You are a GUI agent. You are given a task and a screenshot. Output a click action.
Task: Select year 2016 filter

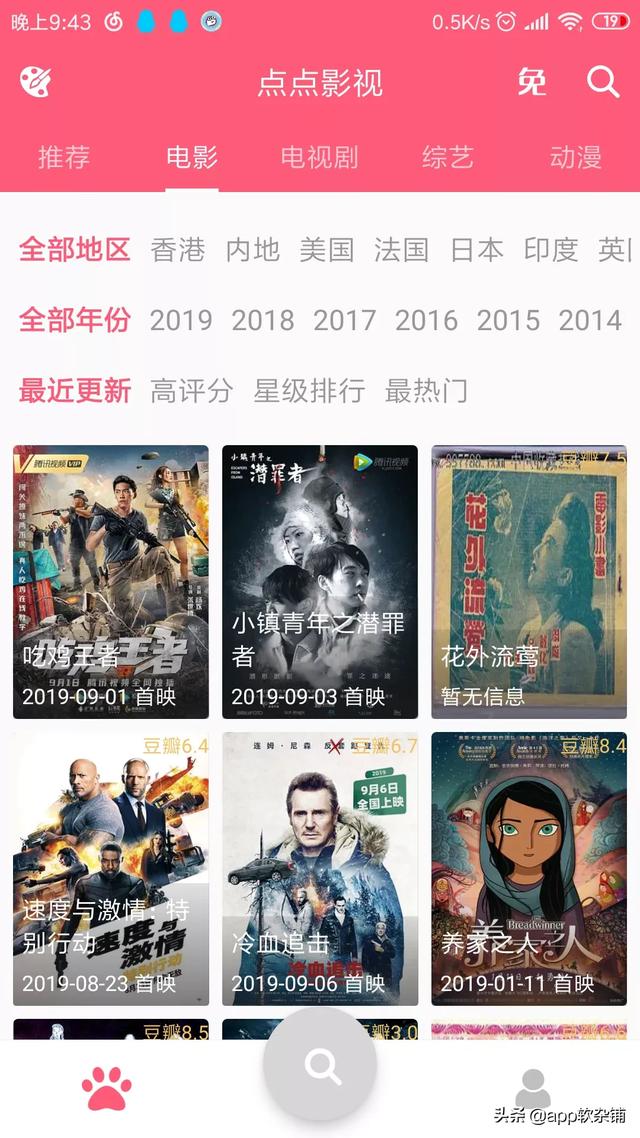[426, 320]
